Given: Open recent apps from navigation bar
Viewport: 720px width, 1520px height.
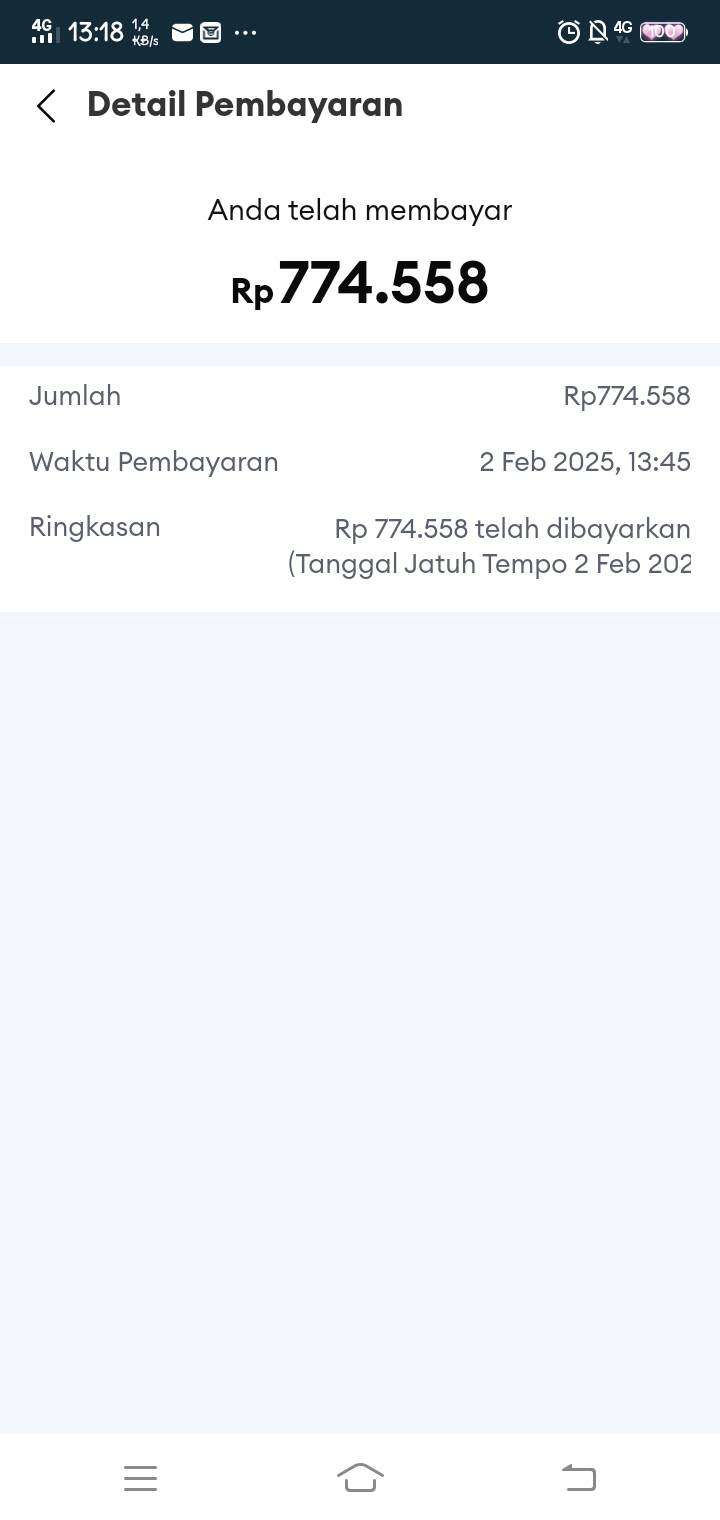Looking at the screenshot, I should click(x=140, y=1478).
